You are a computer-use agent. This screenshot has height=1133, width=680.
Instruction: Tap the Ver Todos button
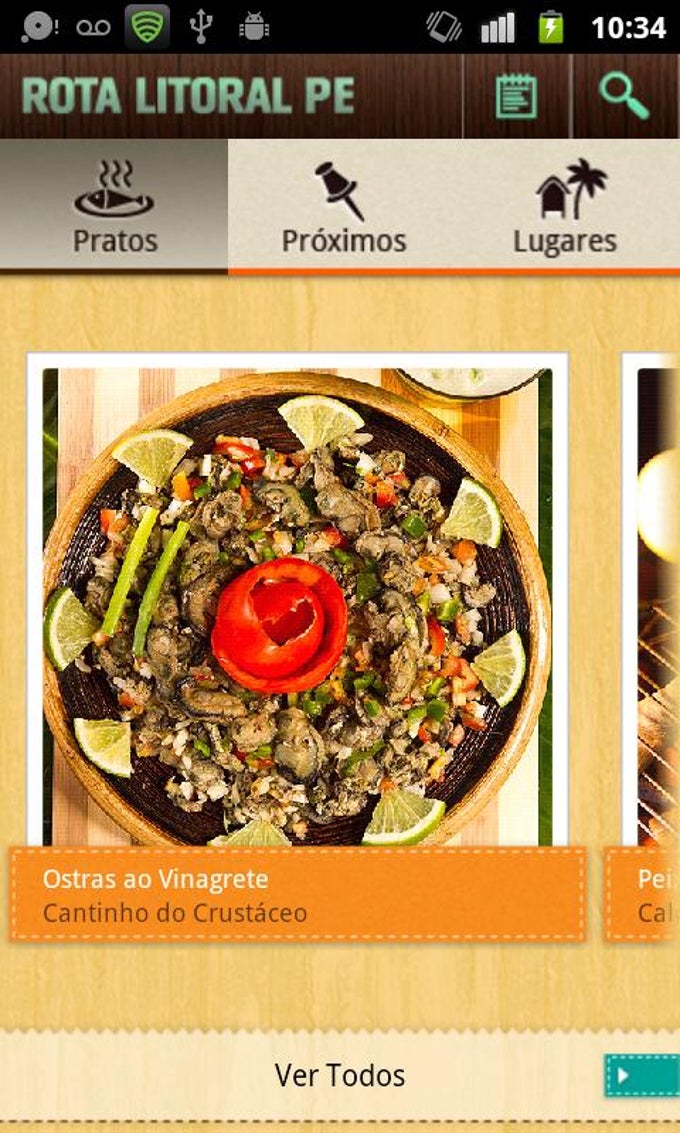[x=340, y=1076]
